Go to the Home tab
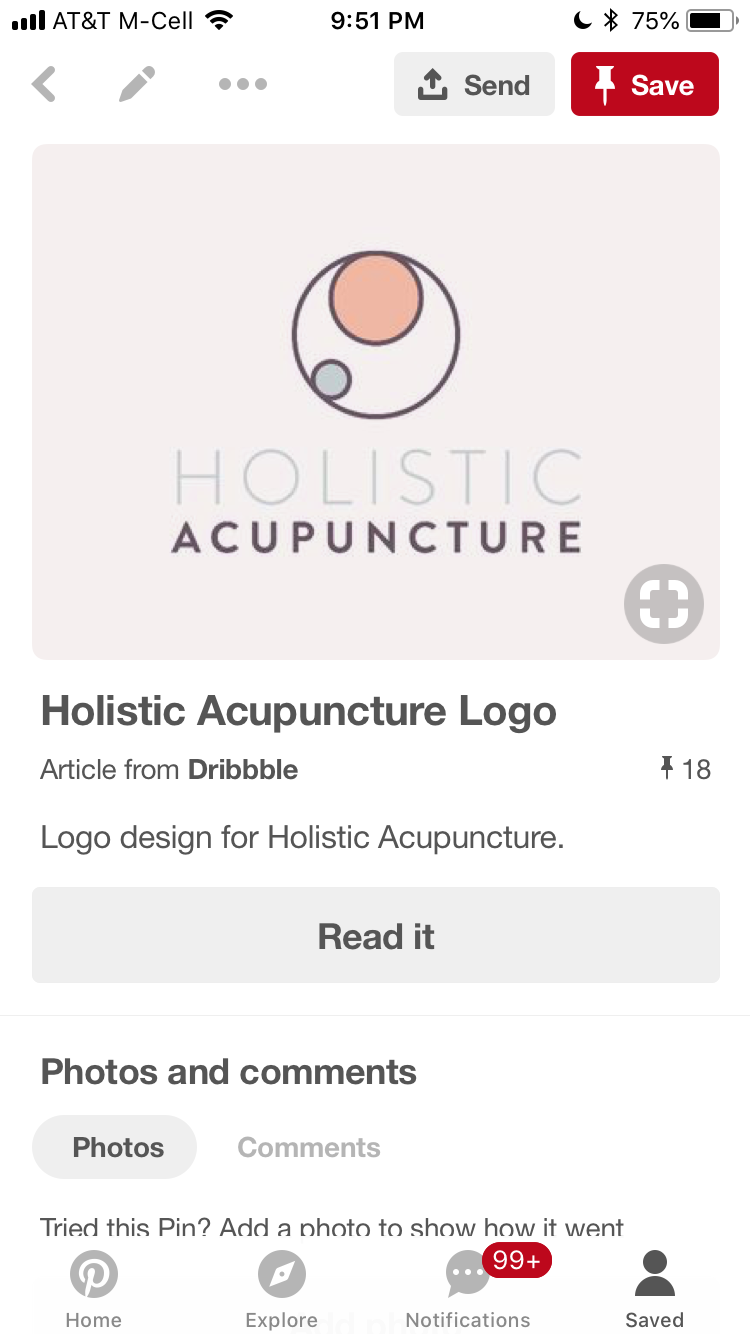Image resolution: width=750 pixels, height=1334 pixels. (94, 1290)
